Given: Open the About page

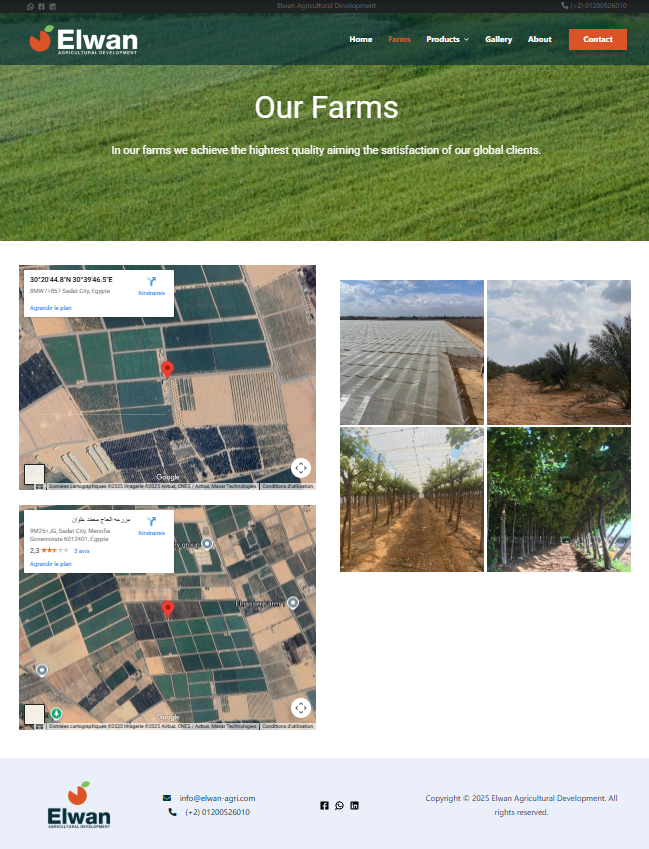Looking at the screenshot, I should tap(539, 39).
